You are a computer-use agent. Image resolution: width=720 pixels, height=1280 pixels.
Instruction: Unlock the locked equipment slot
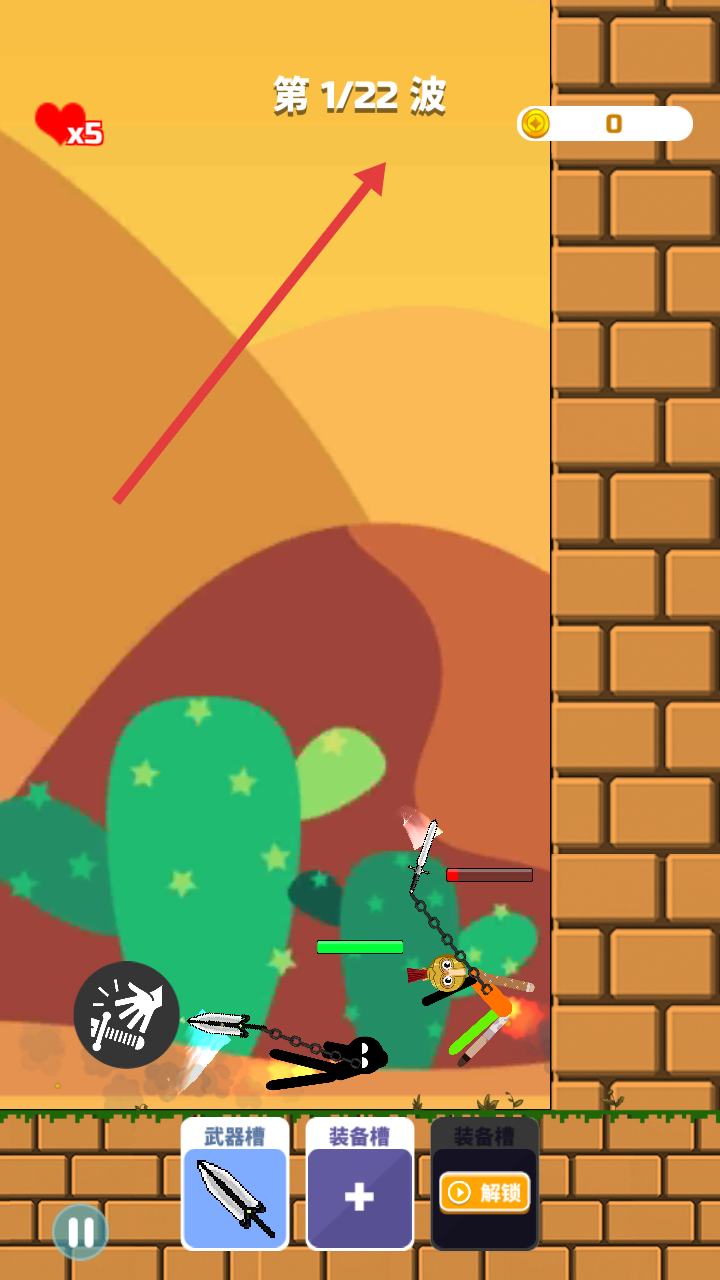click(x=485, y=1192)
